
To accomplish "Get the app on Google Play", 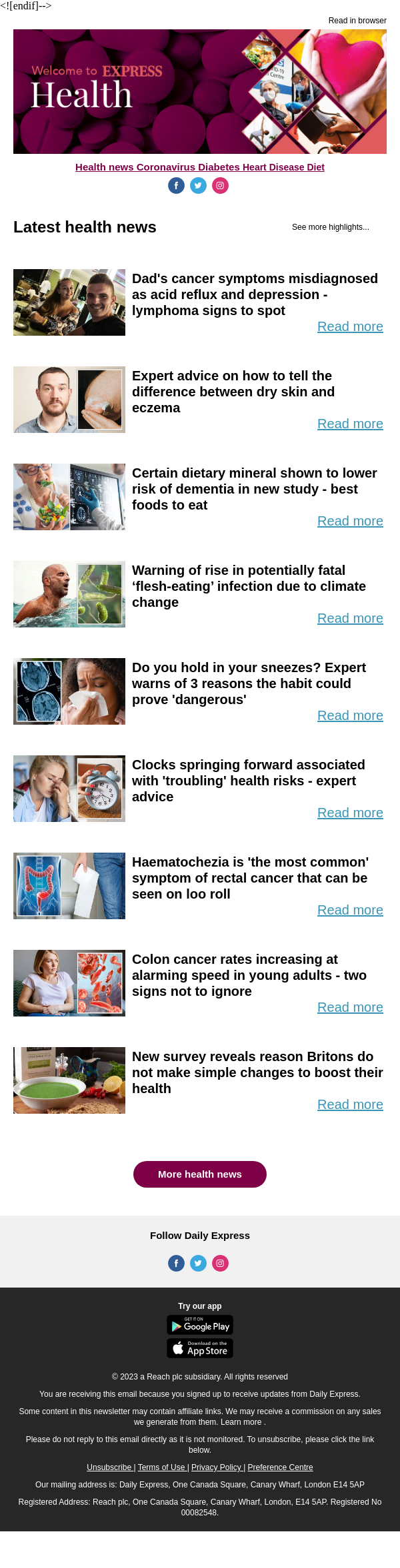I will 200,1325.
